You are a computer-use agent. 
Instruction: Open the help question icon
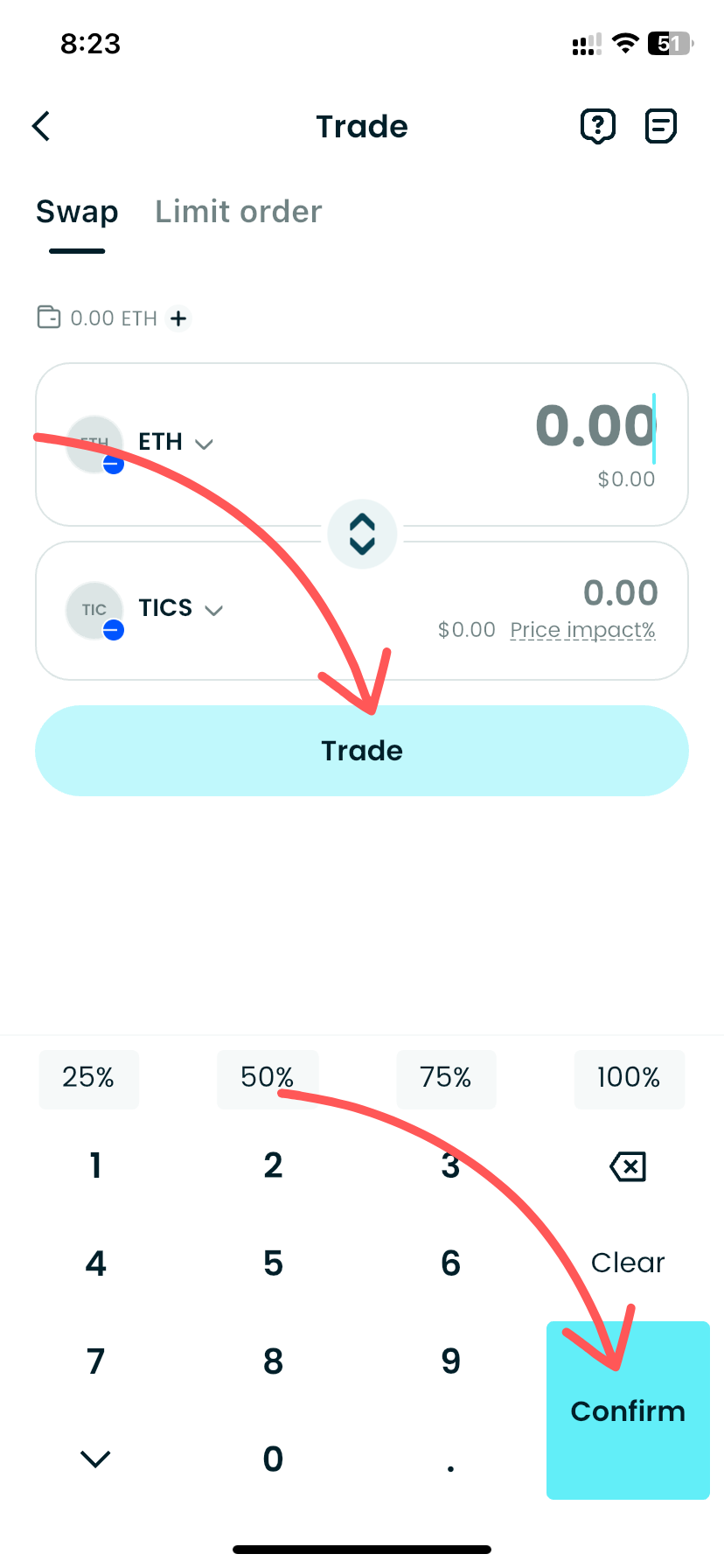598,126
